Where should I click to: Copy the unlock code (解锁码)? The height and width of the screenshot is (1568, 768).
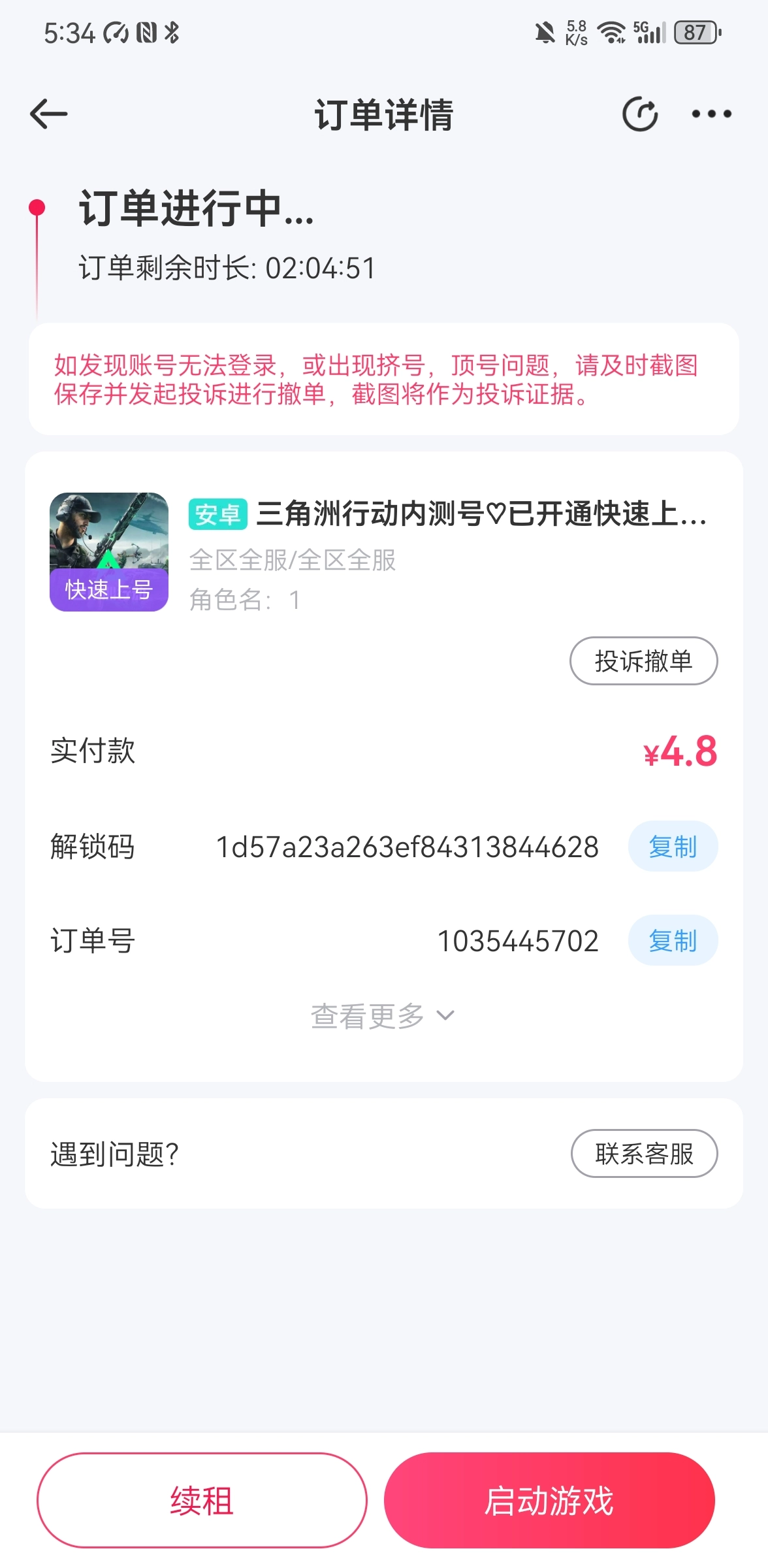[673, 847]
